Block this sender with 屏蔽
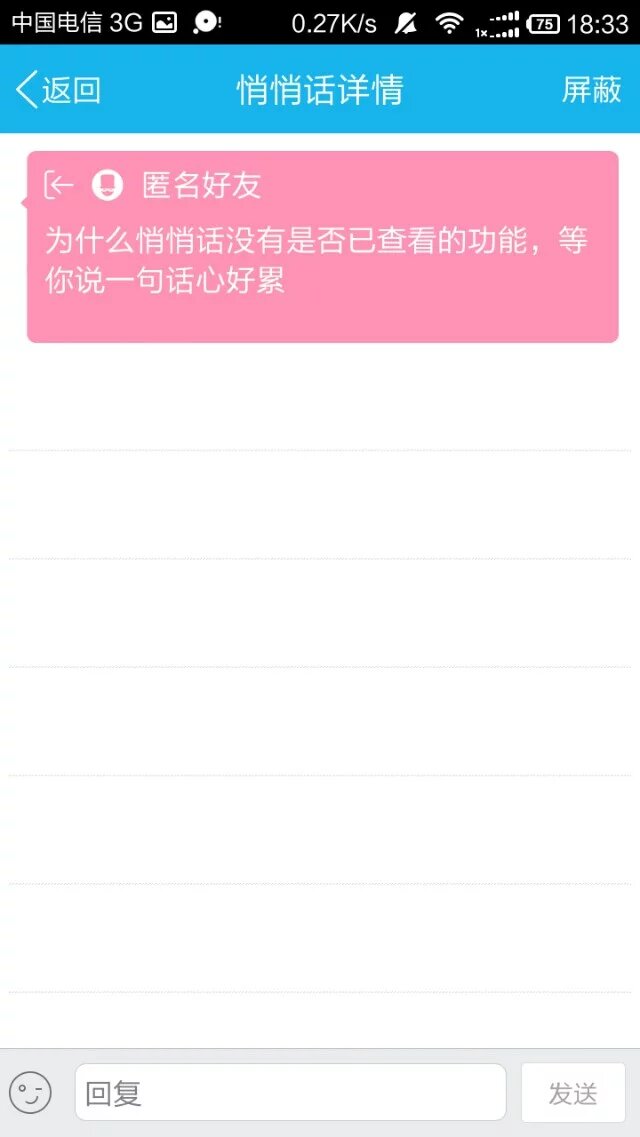Image resolution: width=640 pixels, height=1137 pixels. [591, 90]
